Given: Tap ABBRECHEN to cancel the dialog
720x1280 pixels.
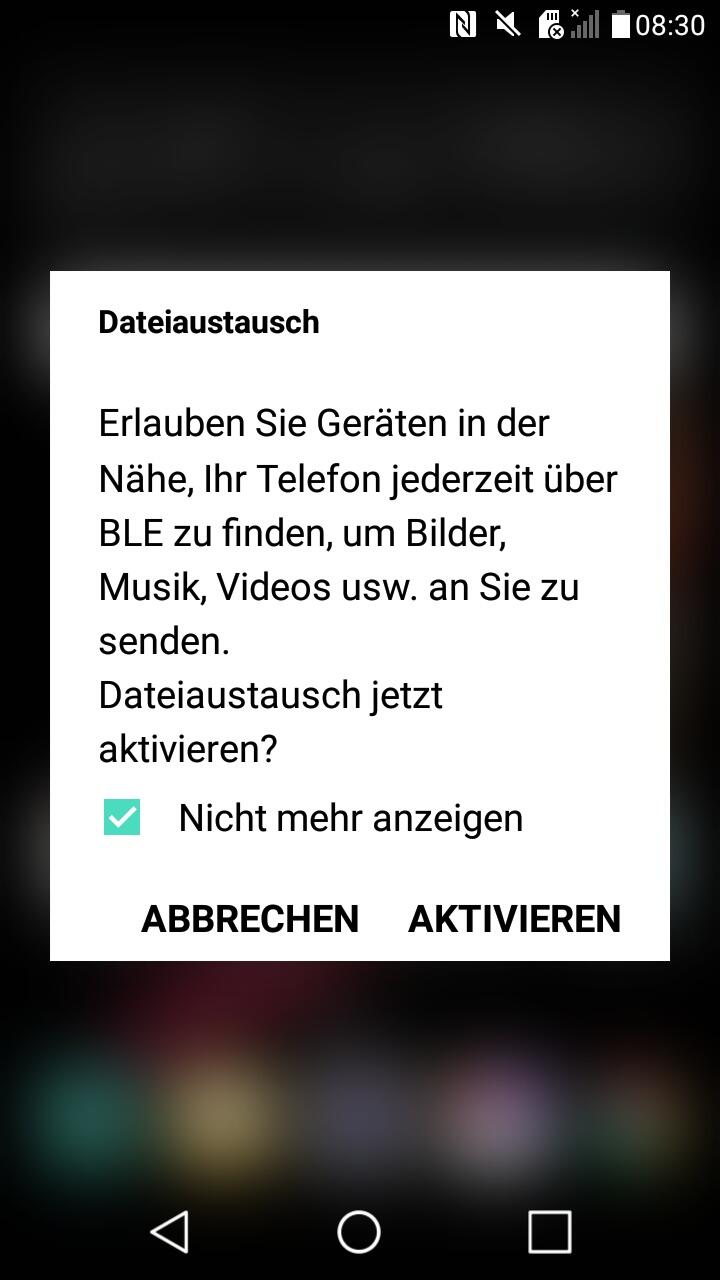Looking at the screenshot, I should click(250, 919).
